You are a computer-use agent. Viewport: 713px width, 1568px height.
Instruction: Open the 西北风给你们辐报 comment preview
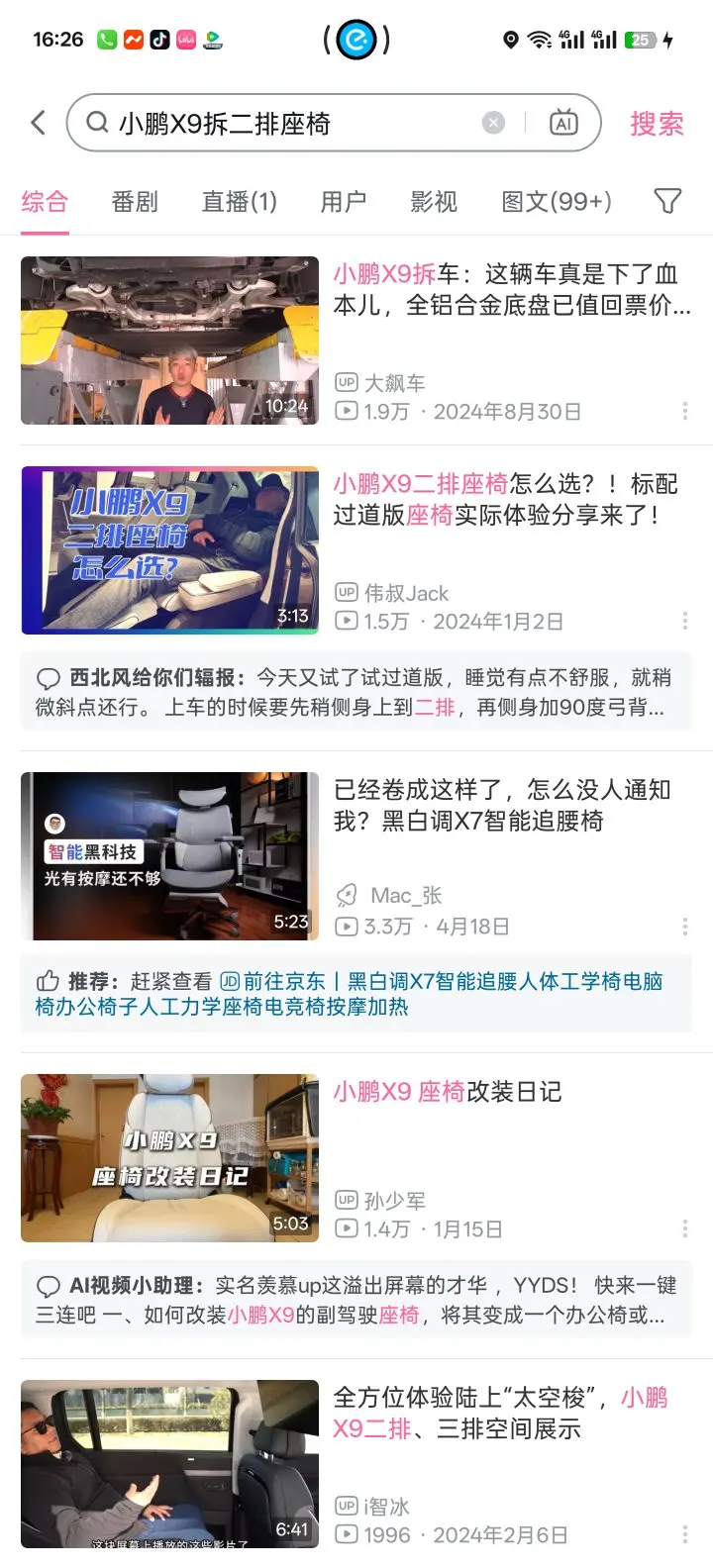pyautogui.click(x=356, y=692)
